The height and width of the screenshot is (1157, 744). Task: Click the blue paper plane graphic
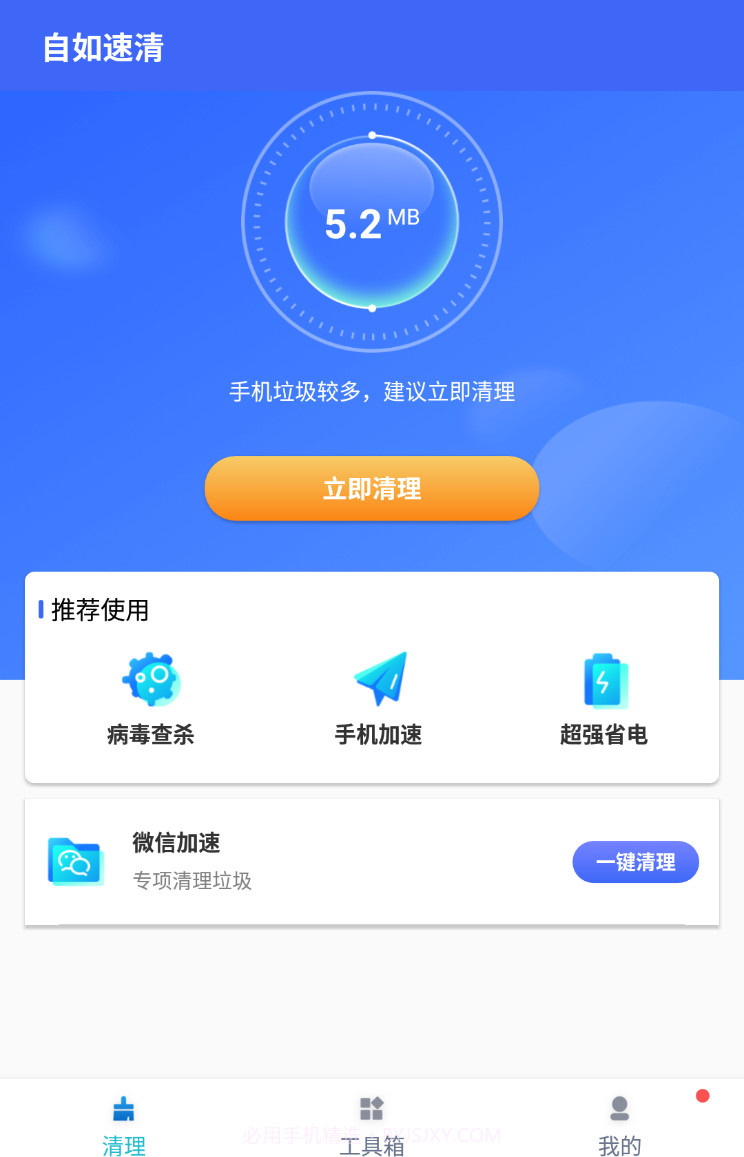point(378,678)
